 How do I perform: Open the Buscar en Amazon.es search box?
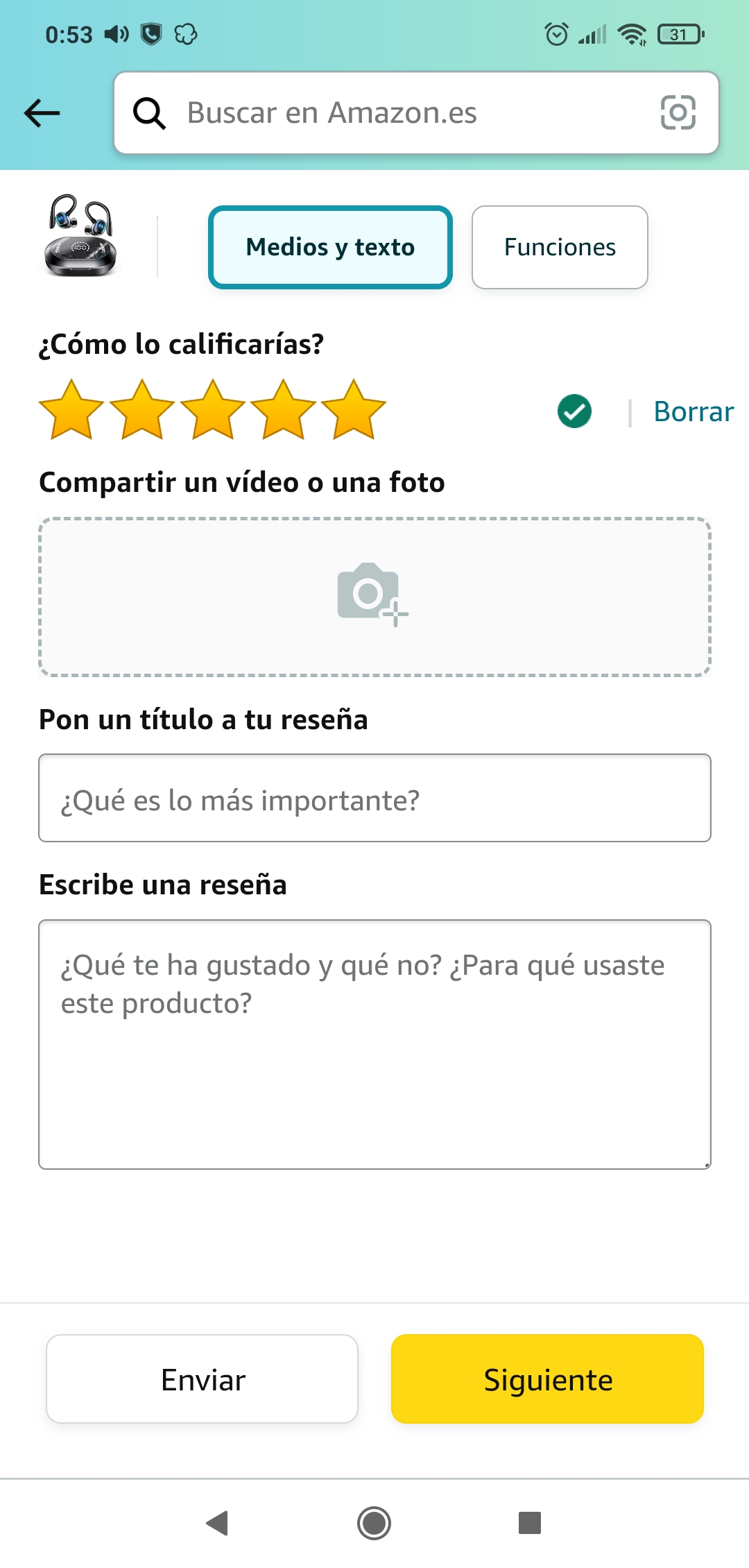388,113
